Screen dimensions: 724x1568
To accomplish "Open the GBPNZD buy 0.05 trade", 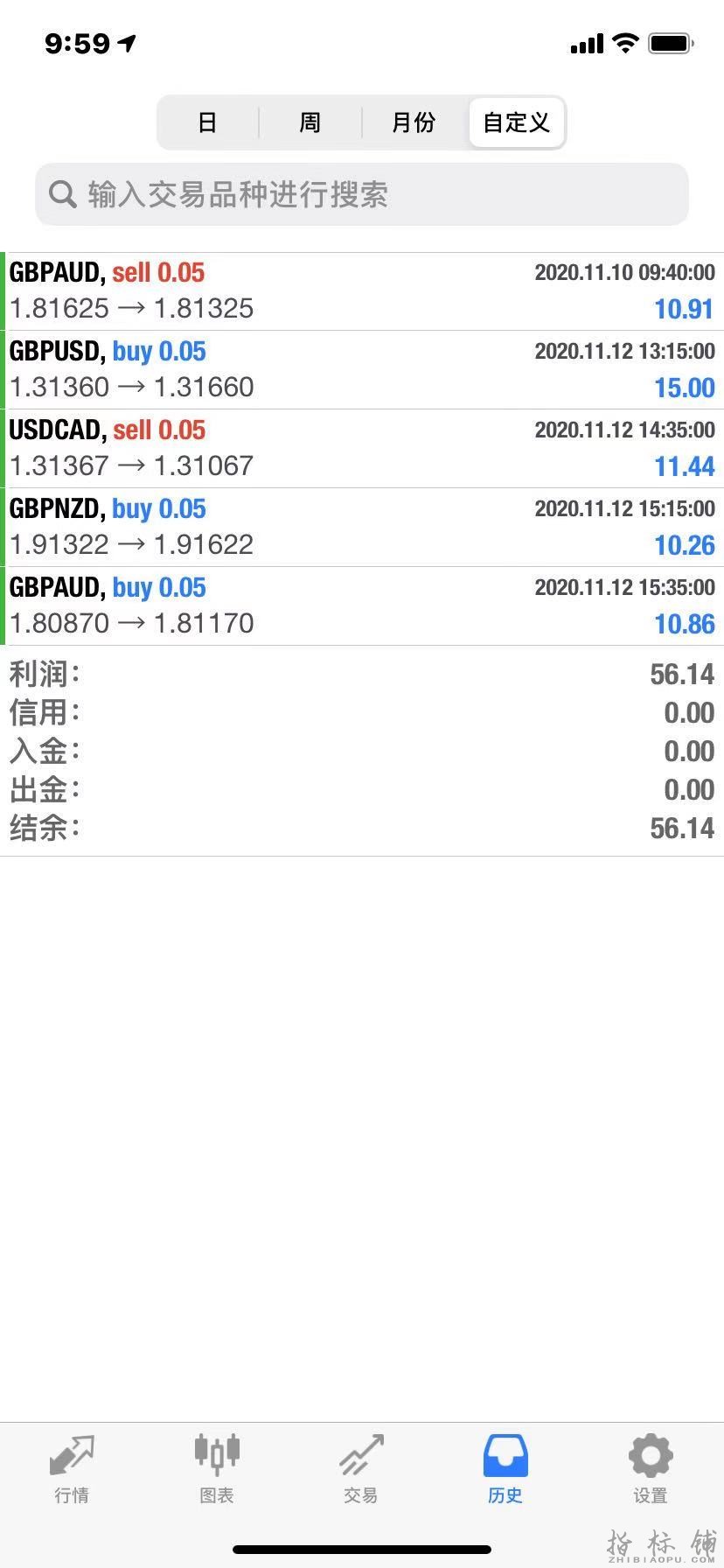I will [x=362, y=528].
